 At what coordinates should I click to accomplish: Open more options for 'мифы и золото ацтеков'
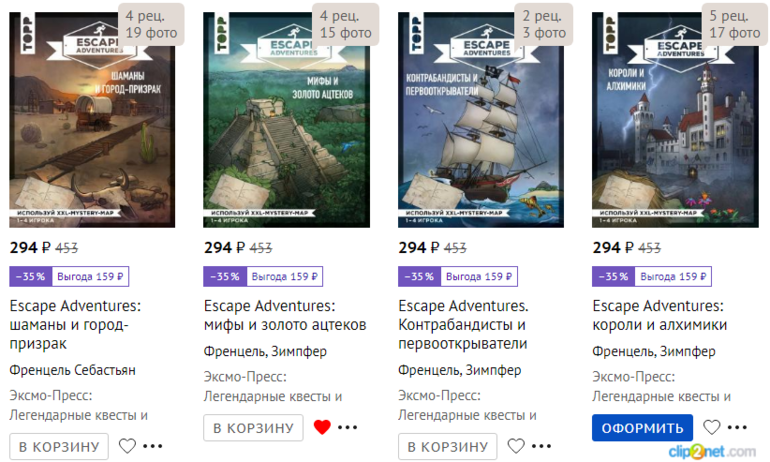tap(347, 427)
